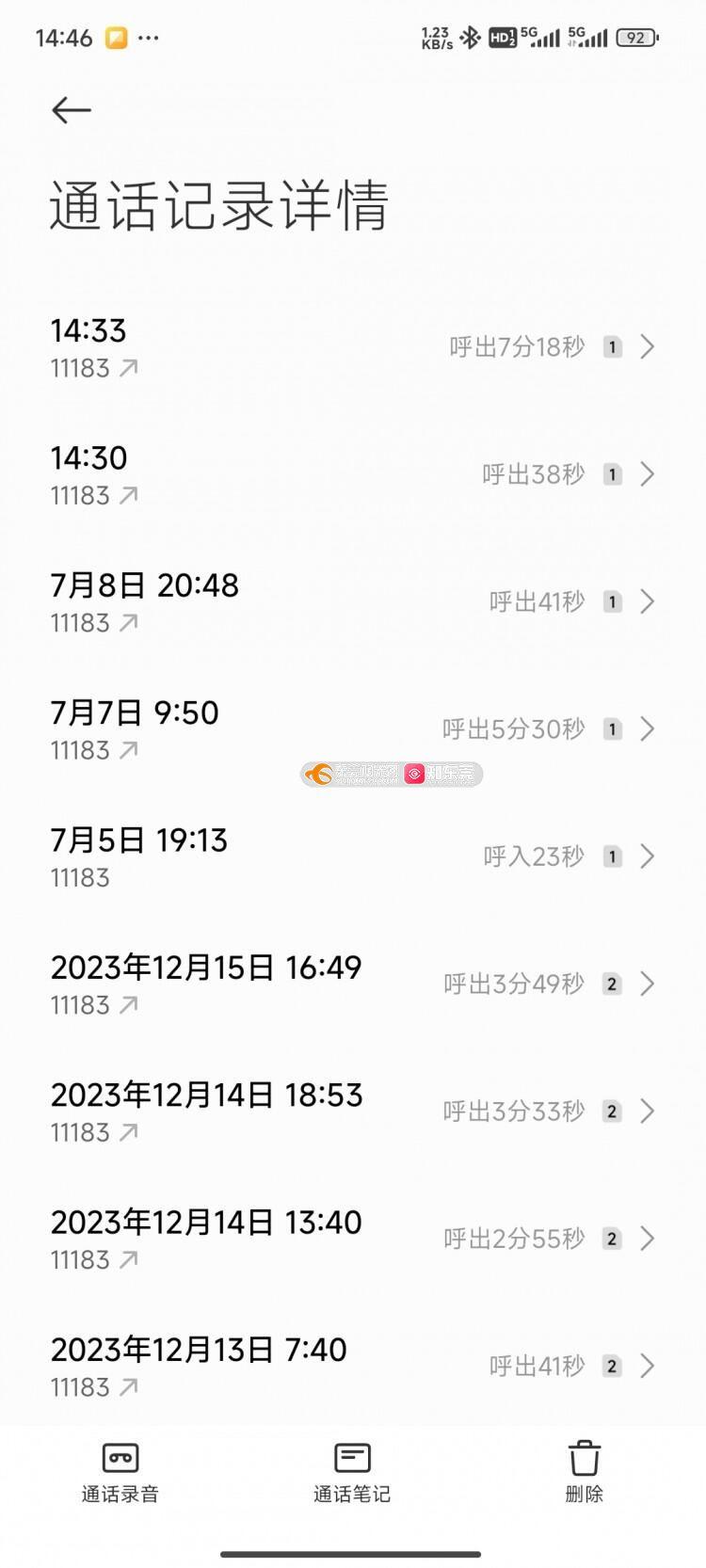
Task: View the 2023年12月13日 7:40 call record
Action: tap(352, 1367)
